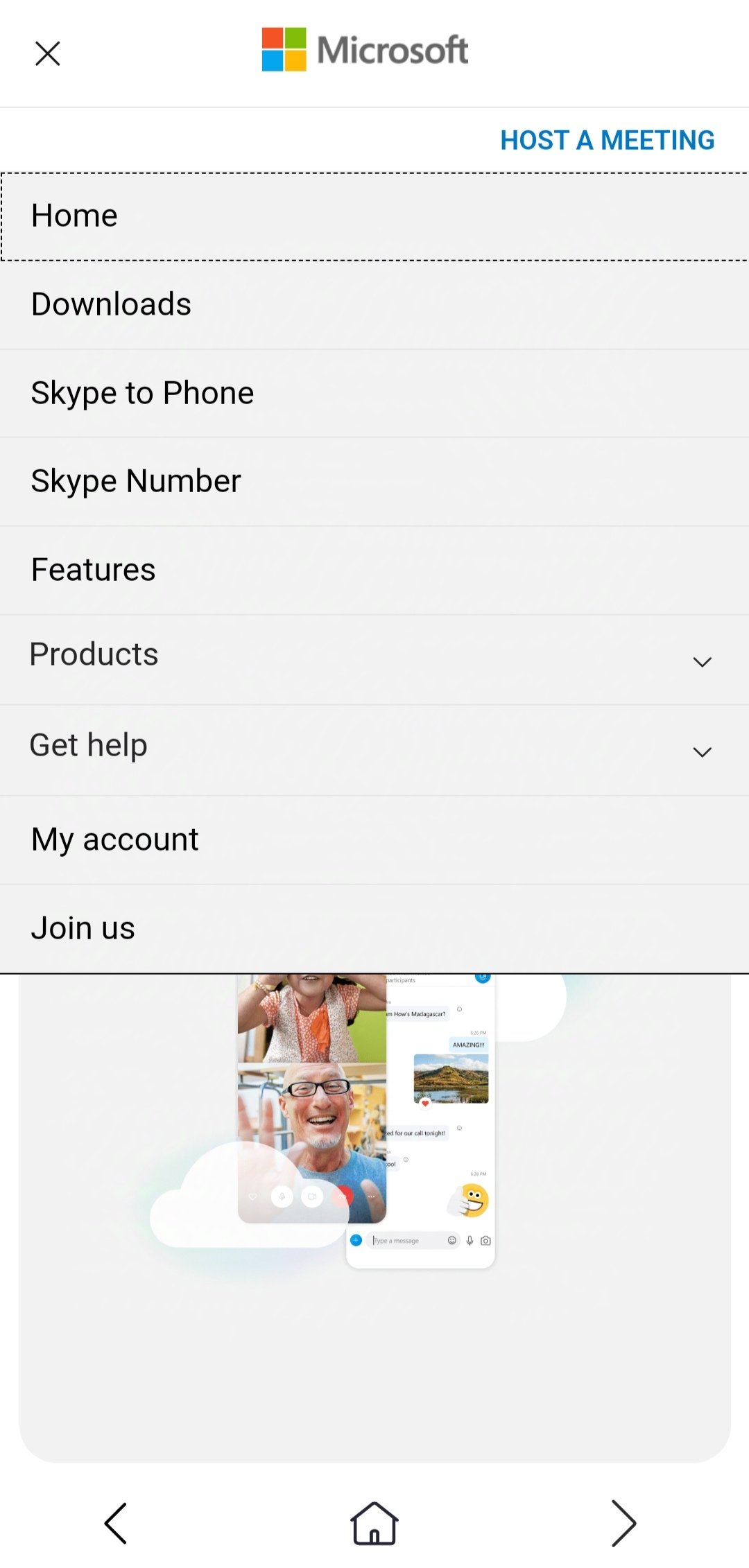This screenshot has height=1568, width=749.
Task: Go forward using the browser forward arrow
Action: coord(623,1523)
